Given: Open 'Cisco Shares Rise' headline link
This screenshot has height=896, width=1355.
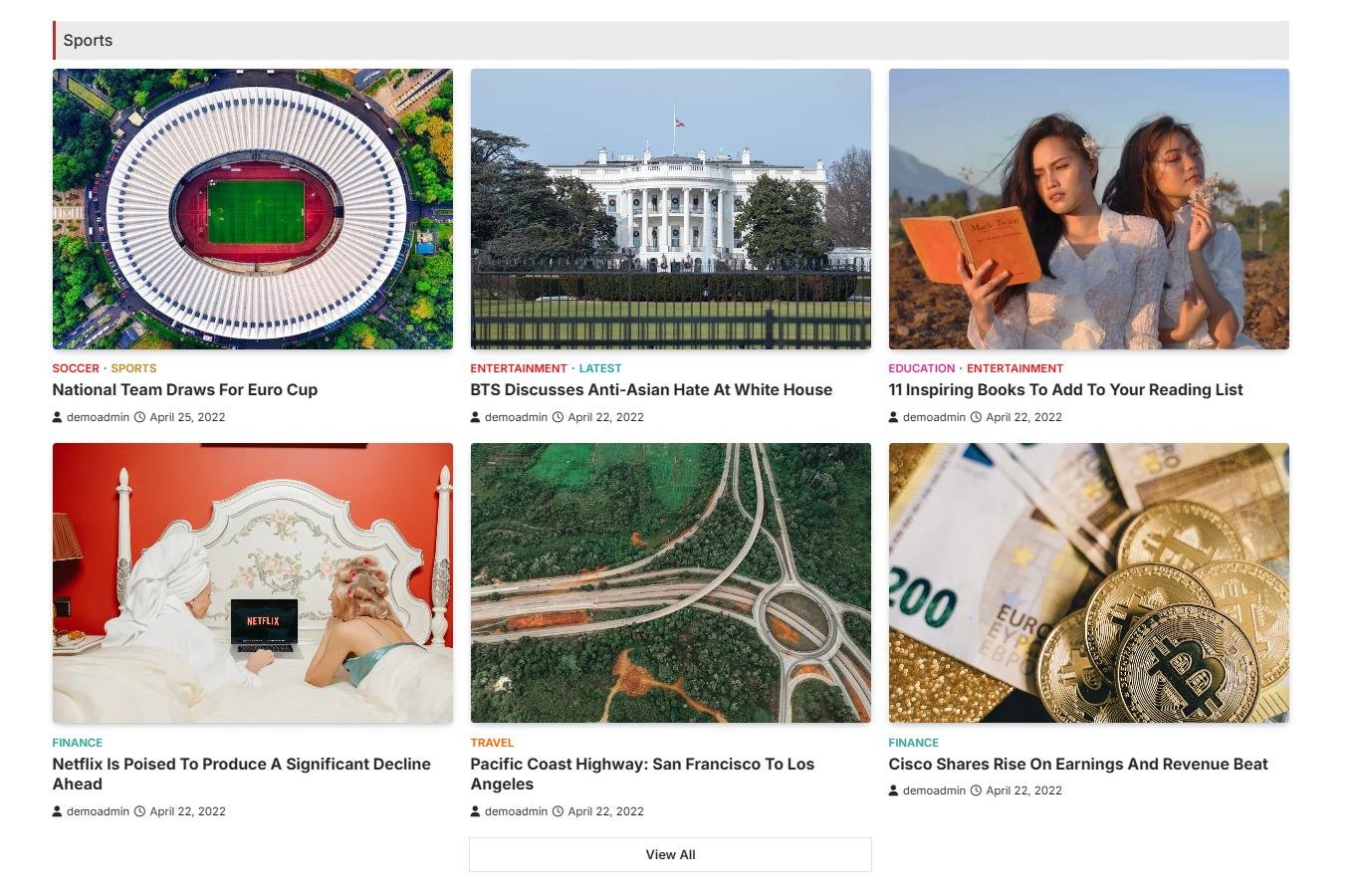Looking at the screenshot, I should 1077,765.
